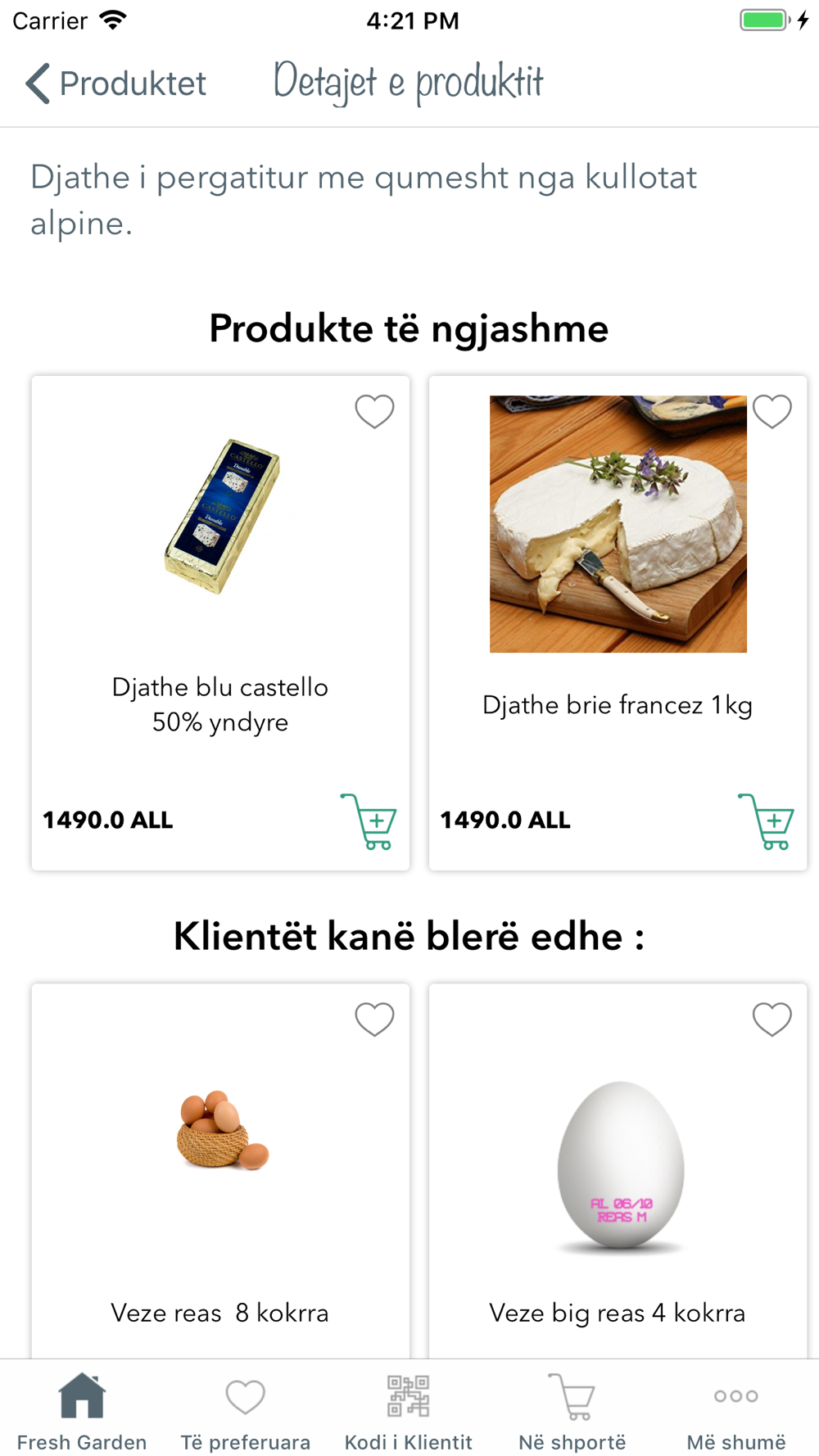This screenshot has width=819, height=1456.
Task: Favorite Djathe blu castello with heart icon
Action: (x=374, y=411)
